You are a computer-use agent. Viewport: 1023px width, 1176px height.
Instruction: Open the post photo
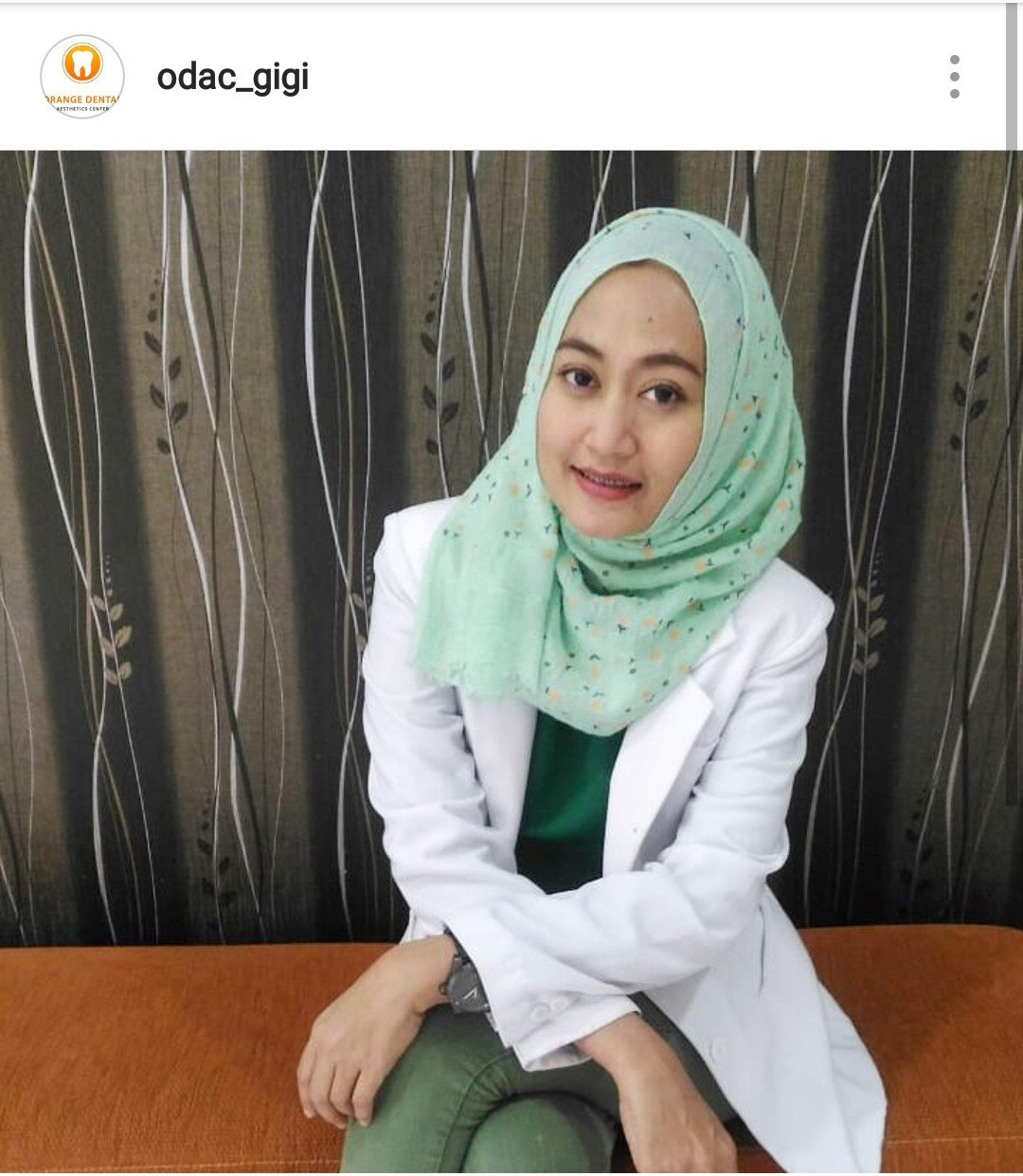pos(511,661)
